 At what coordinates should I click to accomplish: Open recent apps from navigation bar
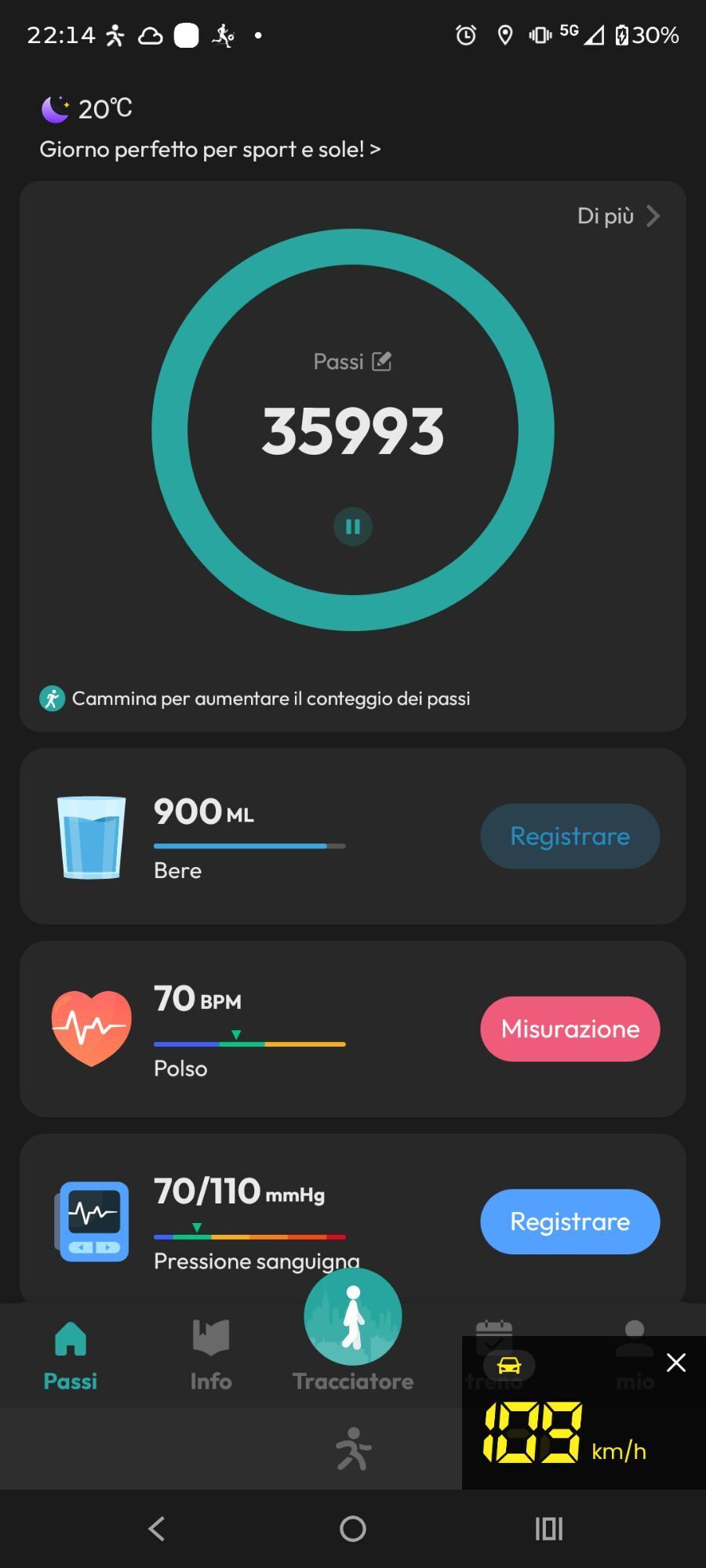tap(549, 1528)
